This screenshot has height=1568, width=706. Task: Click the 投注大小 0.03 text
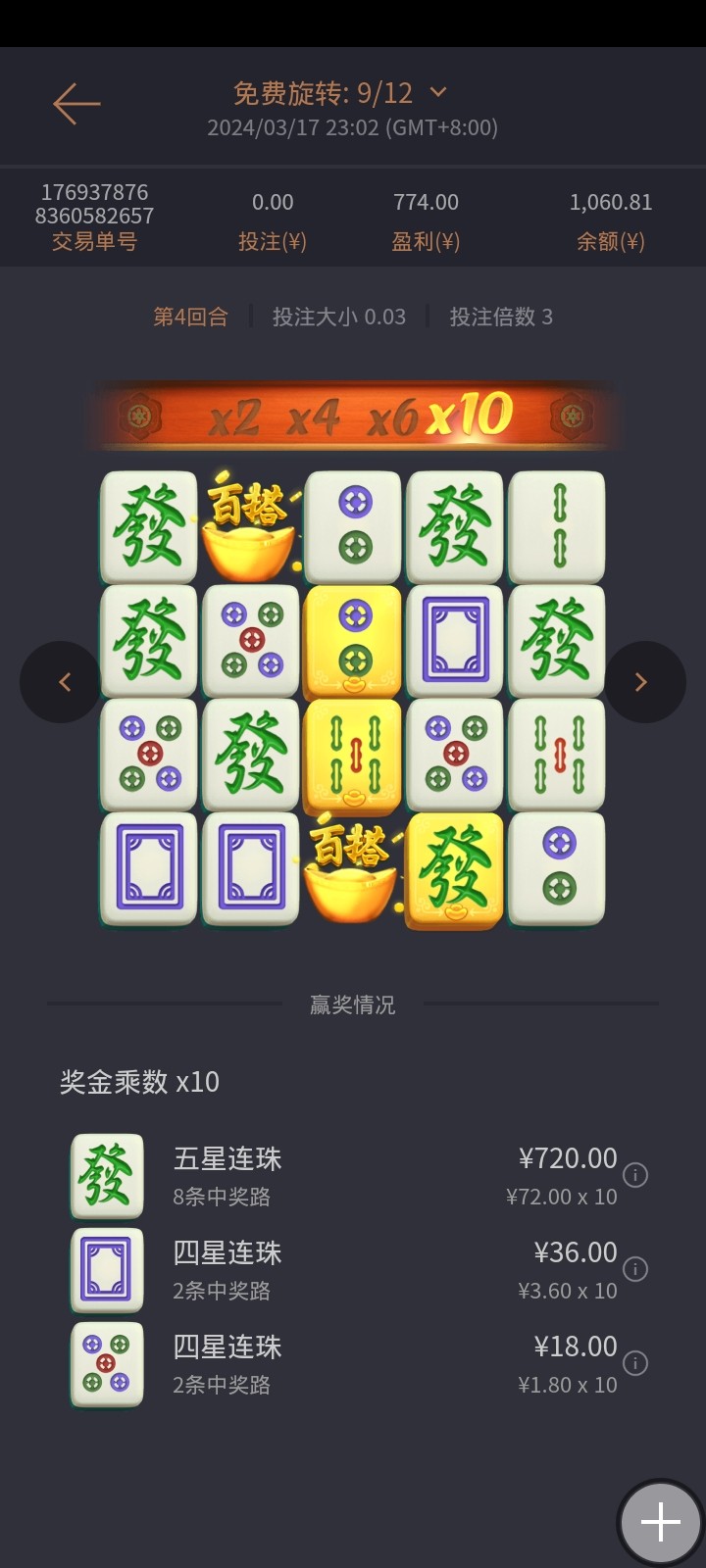tap(338, 317)
